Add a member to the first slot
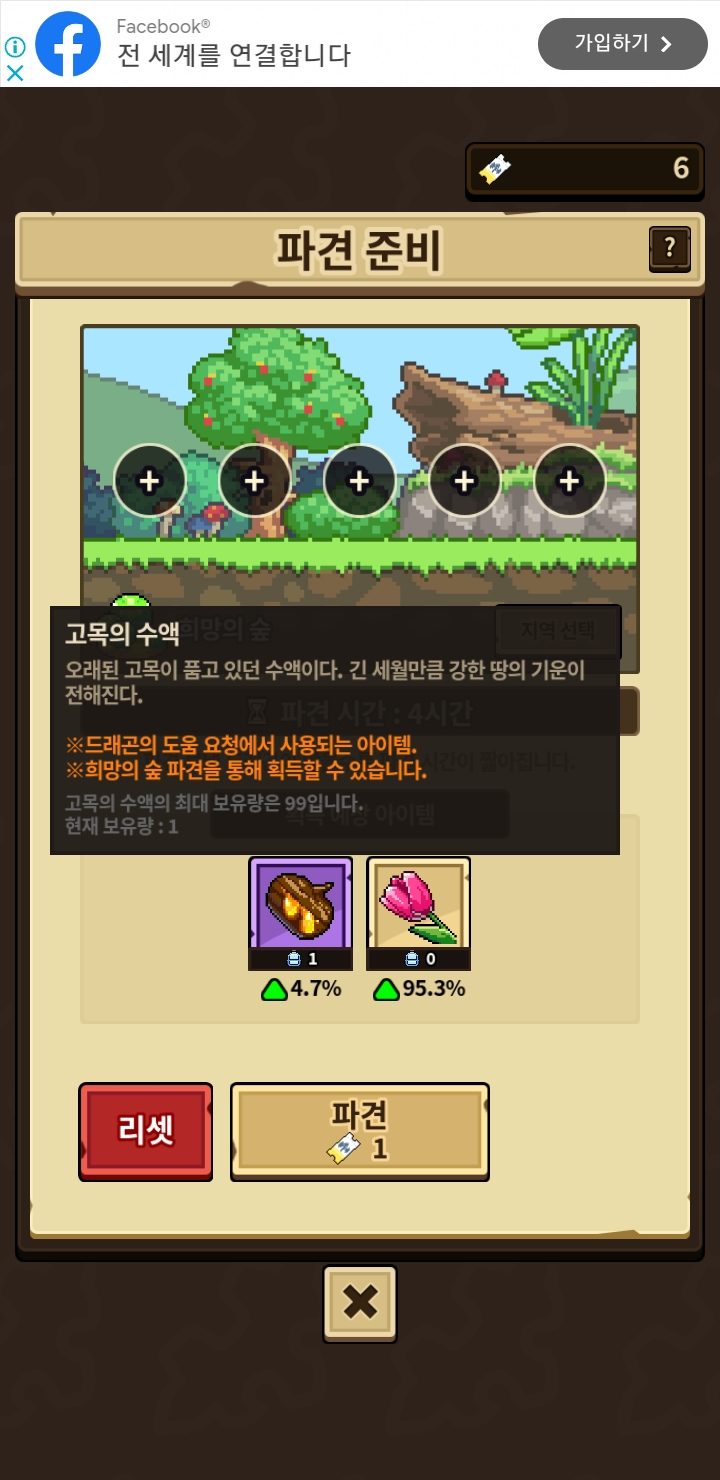 (150, 481)
